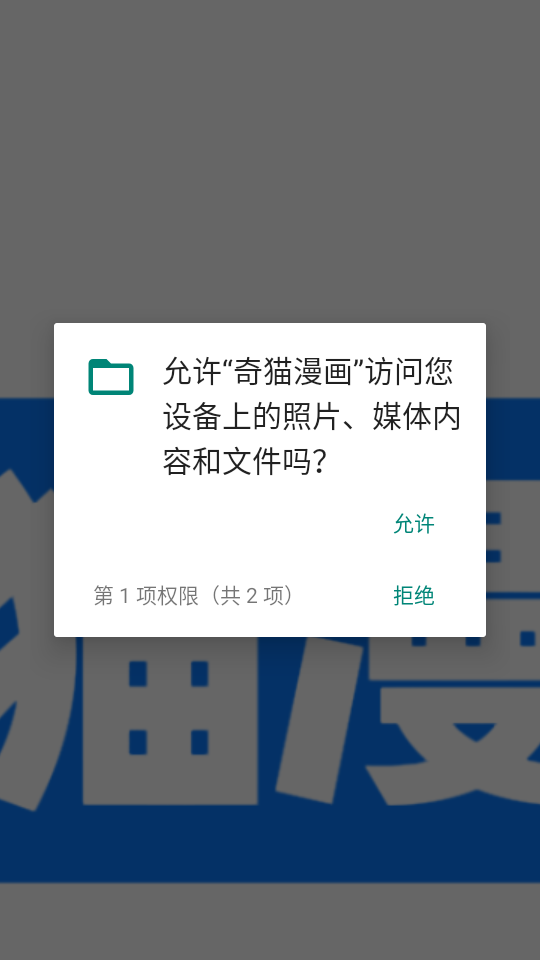Tap 拒绝 to deny the permission
Viewport: 540px width, 960px height.
[x=414, y=595]
